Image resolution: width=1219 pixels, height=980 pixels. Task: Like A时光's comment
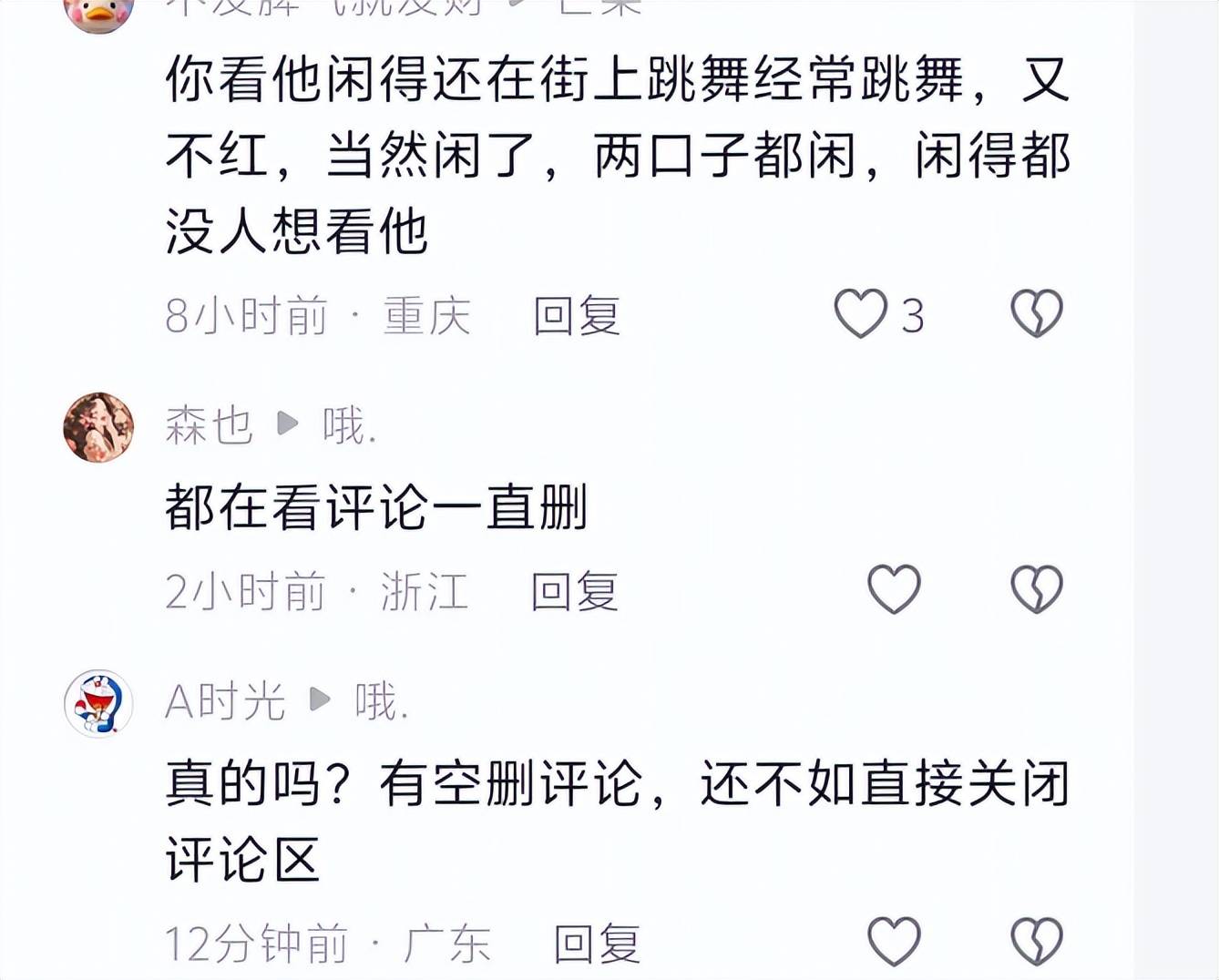(894, 941)
